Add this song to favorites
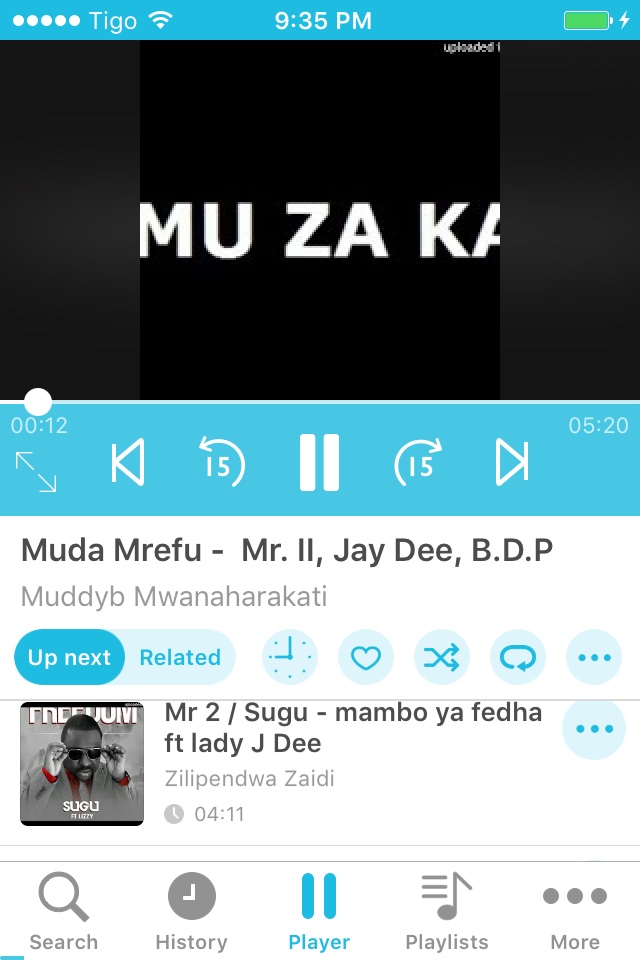This screenshot has height=960, width=640. (x=366, y=657)
